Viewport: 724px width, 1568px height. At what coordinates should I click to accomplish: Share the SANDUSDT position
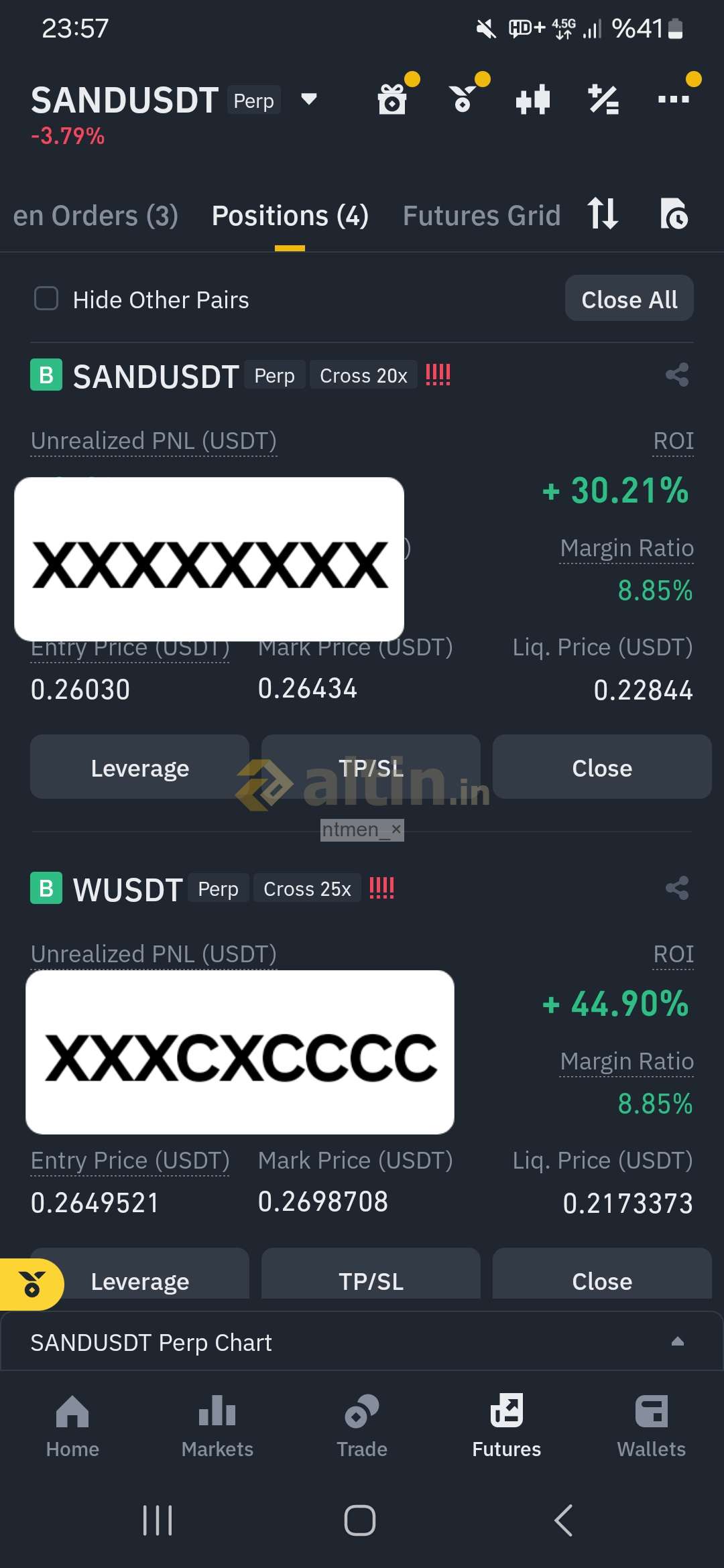point(677,375)
